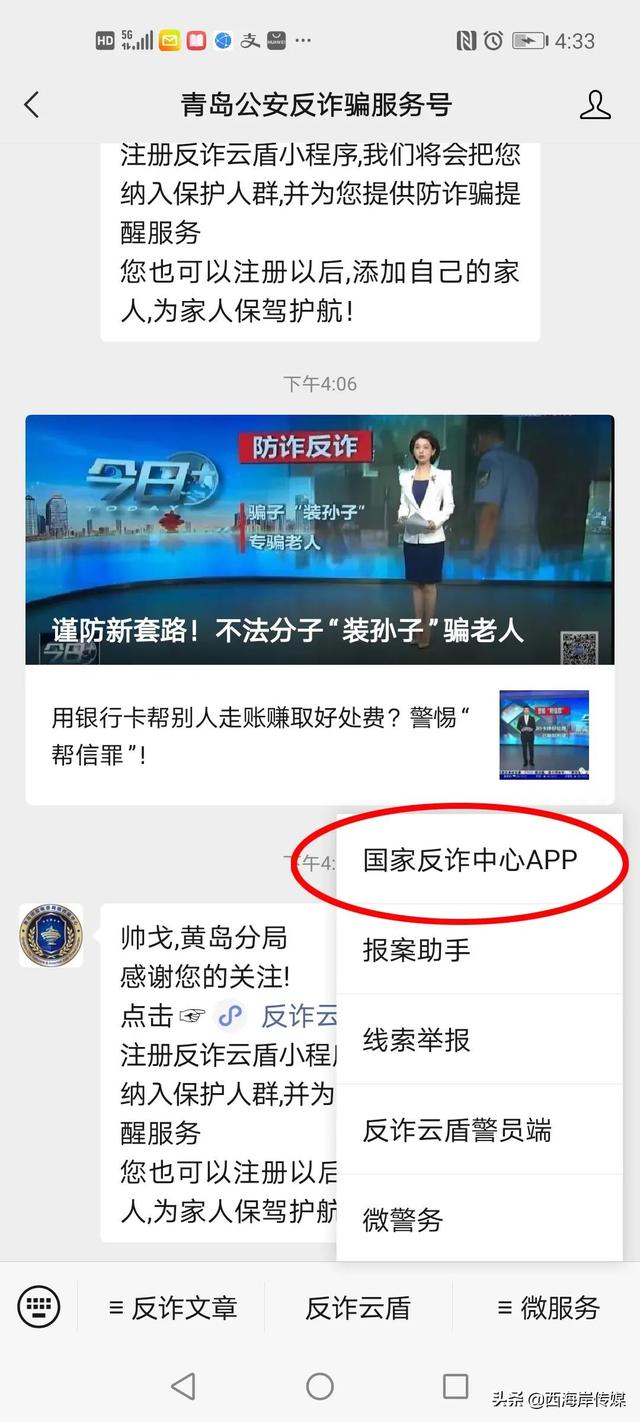Tap the 微服务 bottom menu
This screenshot has width=640, height=1422.
[x=548, y=1307]
